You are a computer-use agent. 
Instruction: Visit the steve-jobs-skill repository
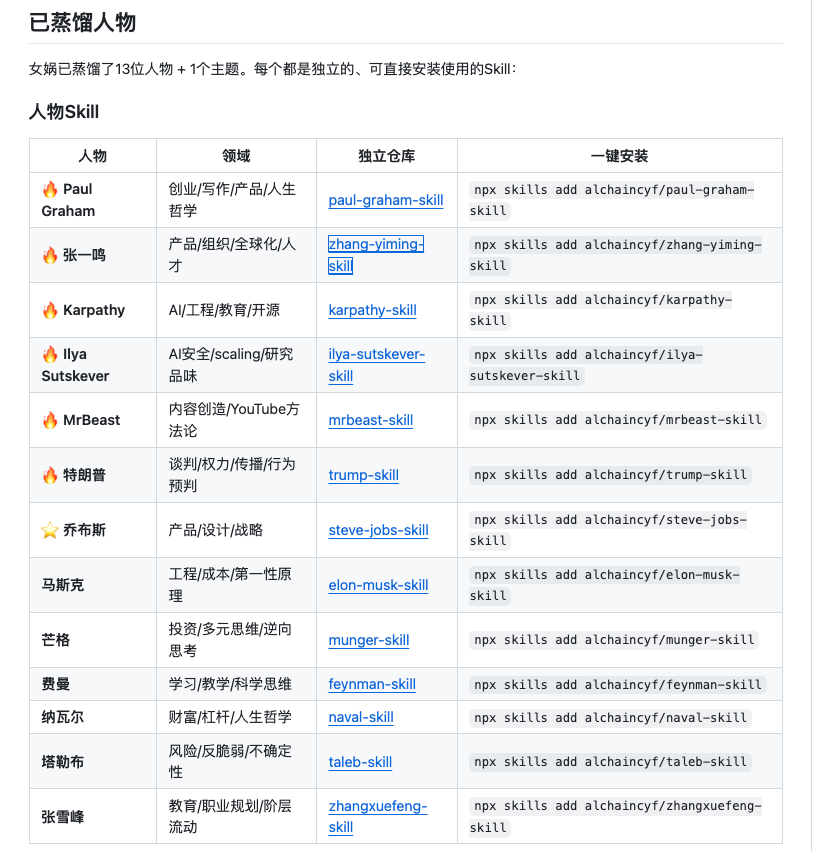tap(378, 530)
